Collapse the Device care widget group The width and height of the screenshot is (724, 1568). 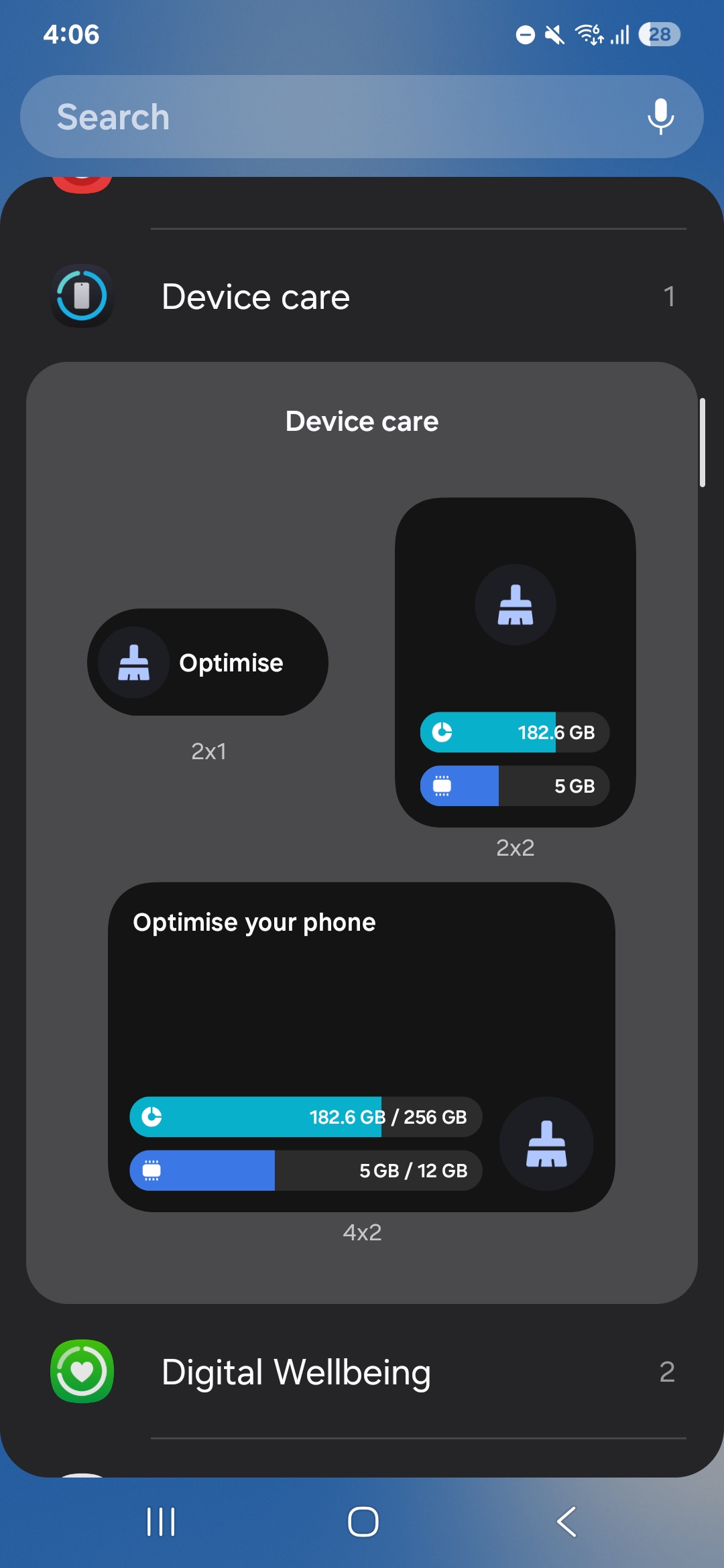coord(362,296)
